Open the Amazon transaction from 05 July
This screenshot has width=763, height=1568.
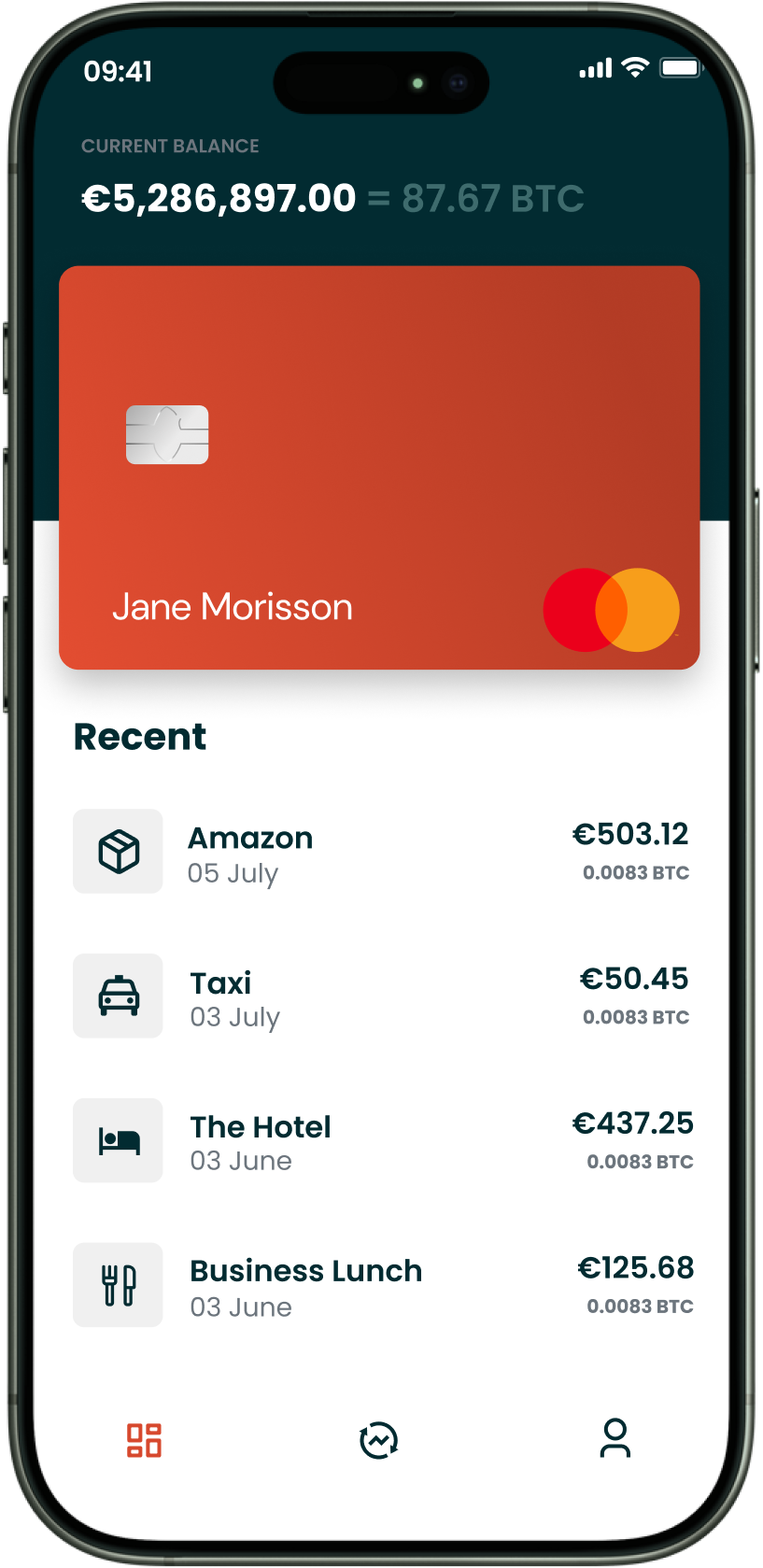(x=381, y=852)
